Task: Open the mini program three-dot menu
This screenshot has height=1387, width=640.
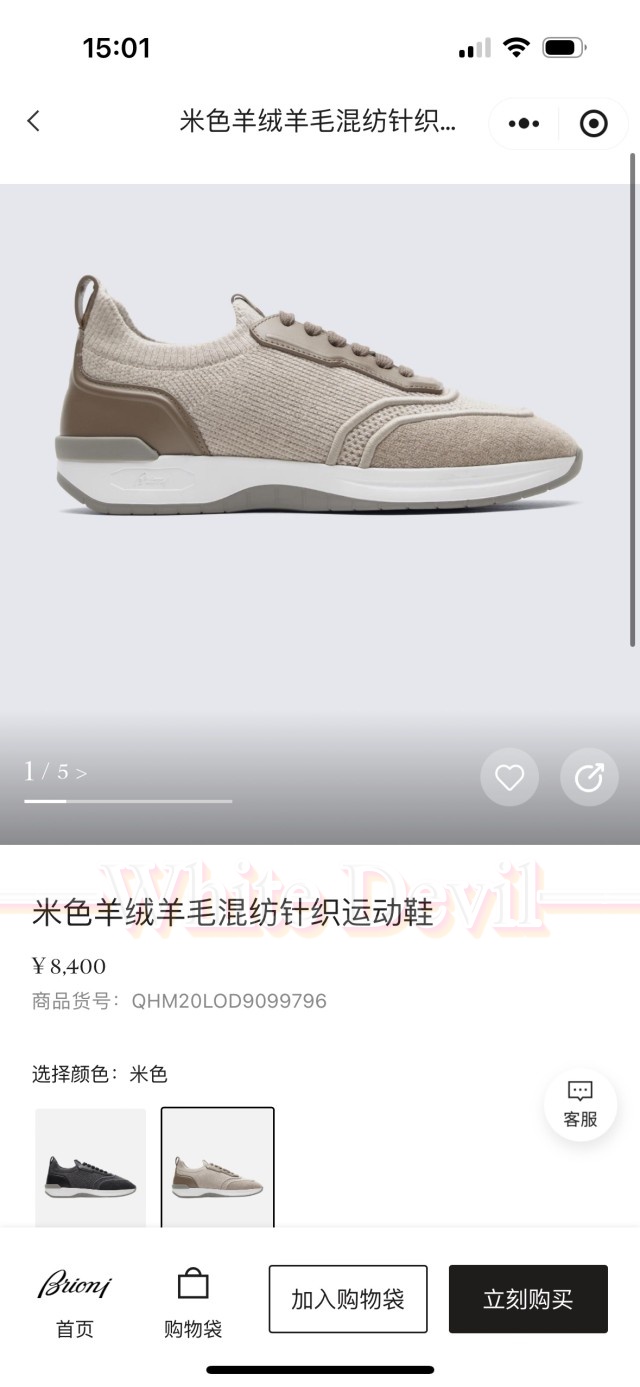Action: [524, 124]
